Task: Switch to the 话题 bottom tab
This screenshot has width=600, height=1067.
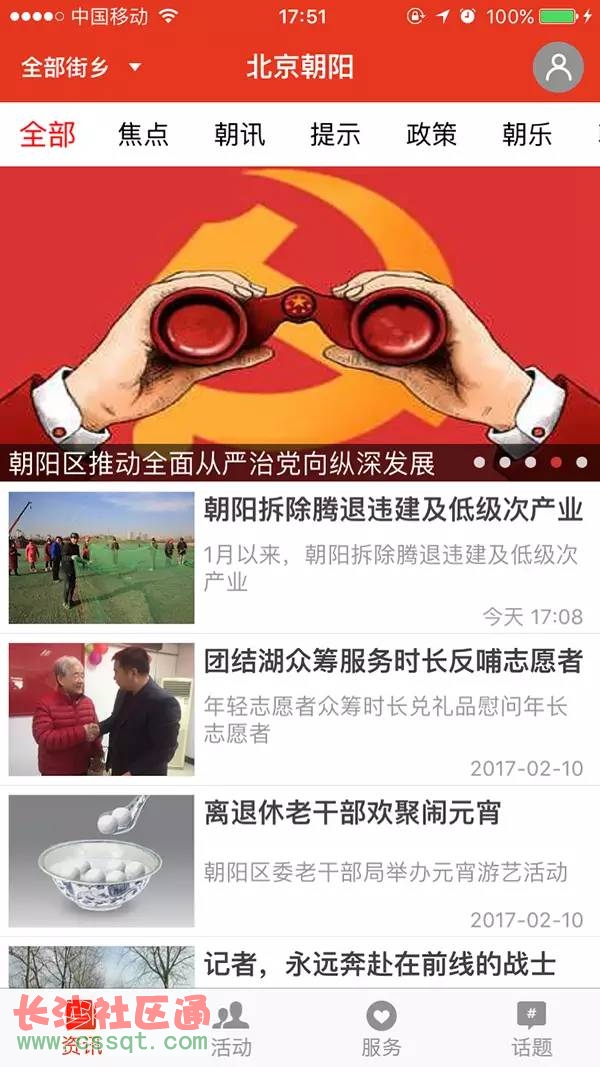Action: 531,1028
